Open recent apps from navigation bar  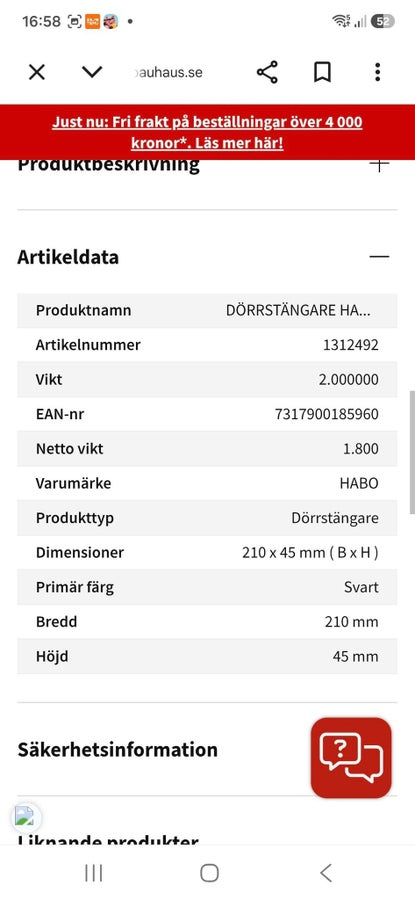(94, 873)
